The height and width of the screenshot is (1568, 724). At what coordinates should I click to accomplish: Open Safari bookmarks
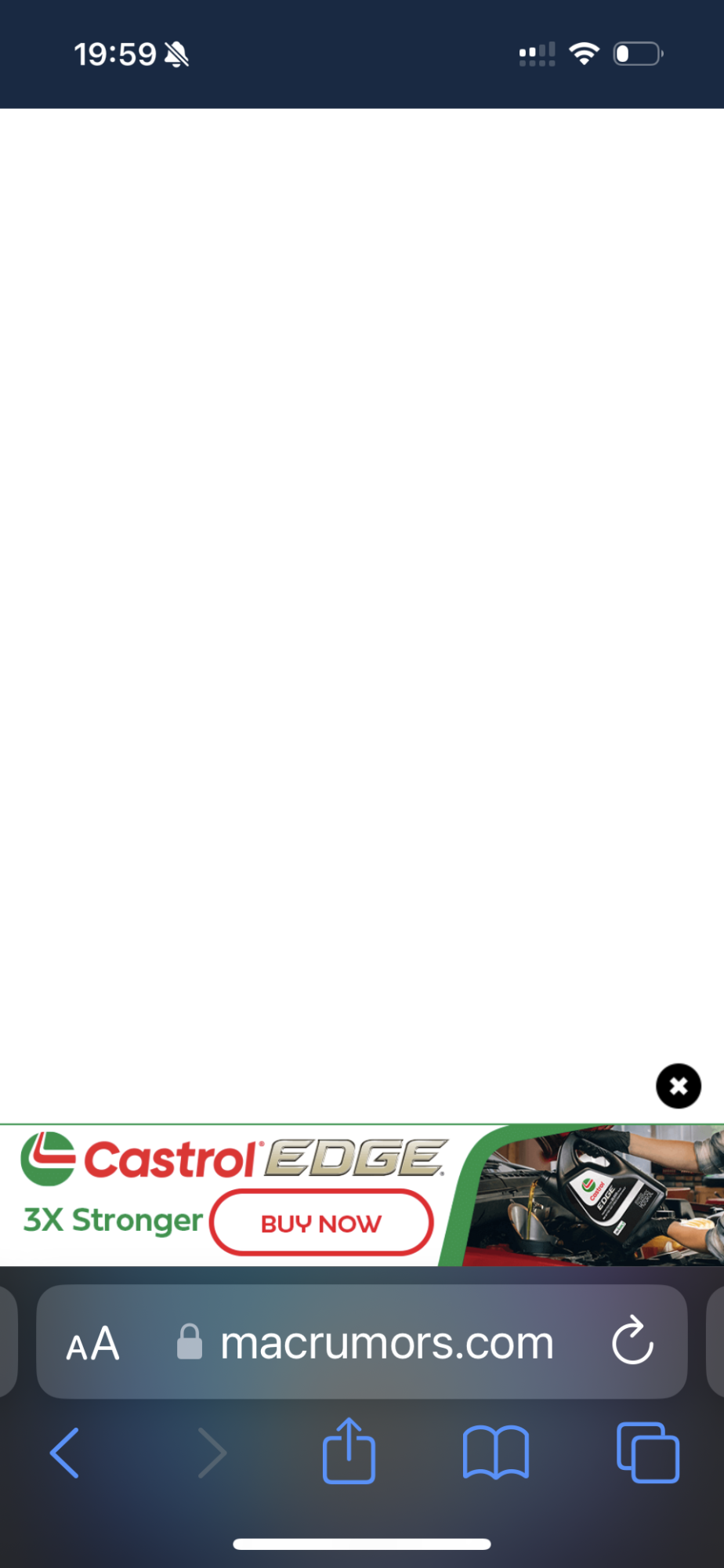click(x=496, y=1453)
